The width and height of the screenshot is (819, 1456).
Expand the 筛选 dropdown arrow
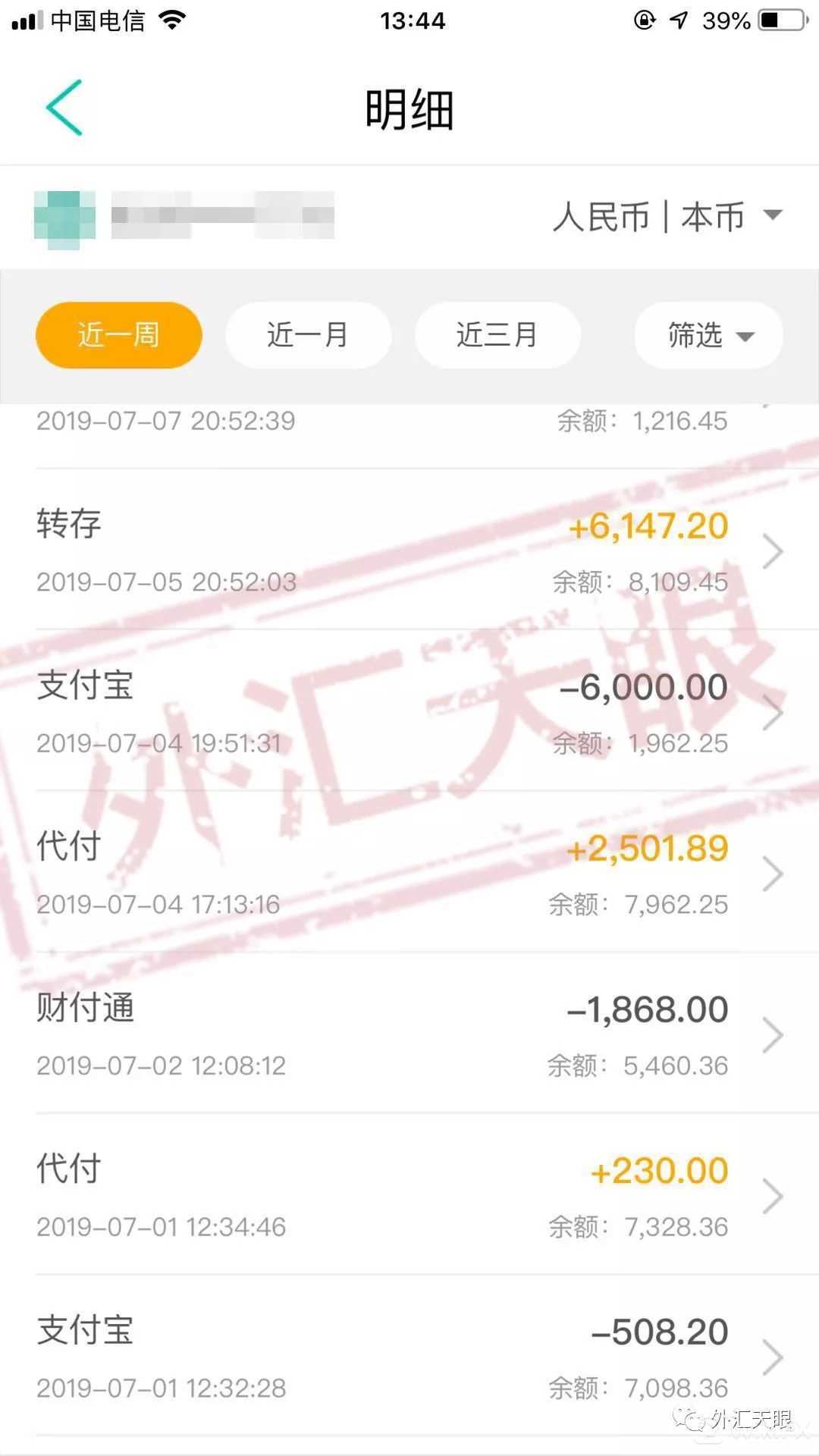tap(746, 337)
